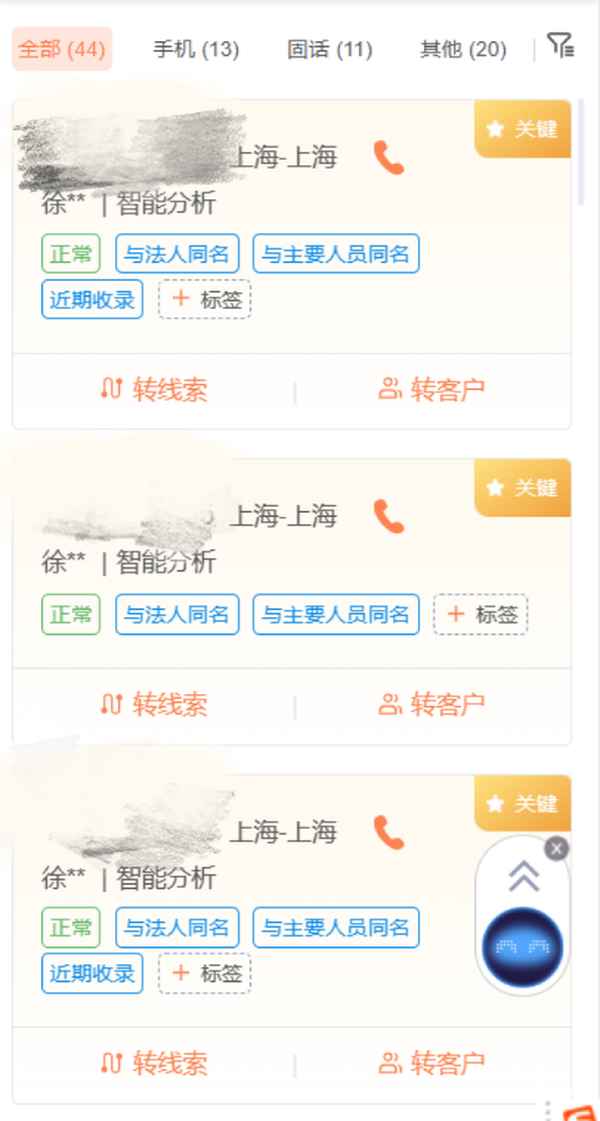Call the contact in the card lacking 近期收录
The height and width of the screenshot is (1121, 600).
389,516
